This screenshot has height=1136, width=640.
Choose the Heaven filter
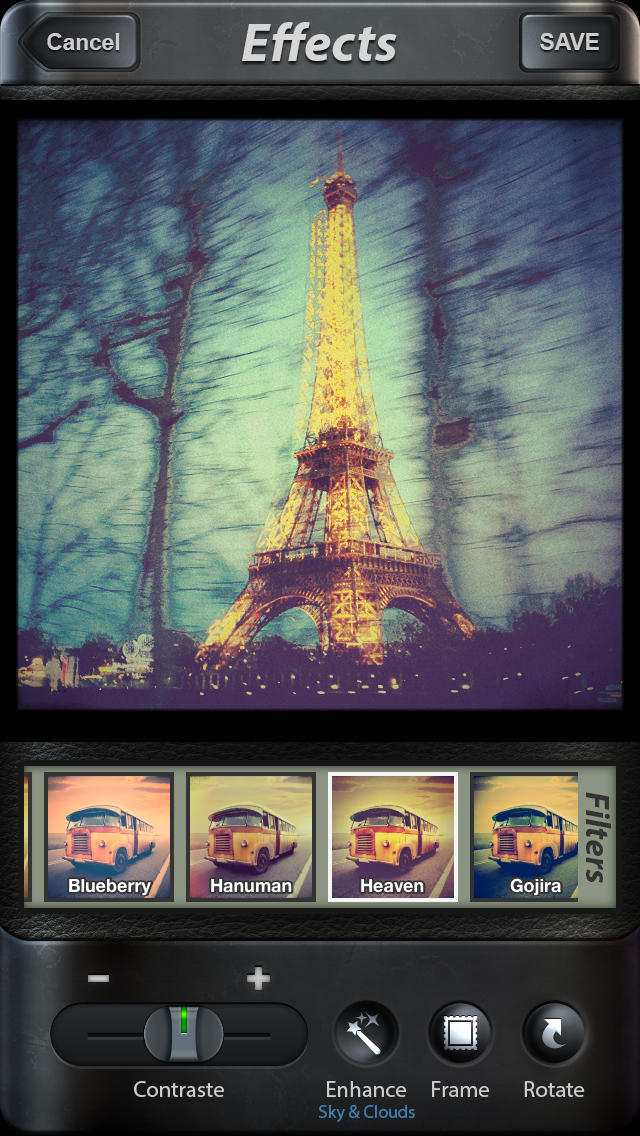(392, 836)
